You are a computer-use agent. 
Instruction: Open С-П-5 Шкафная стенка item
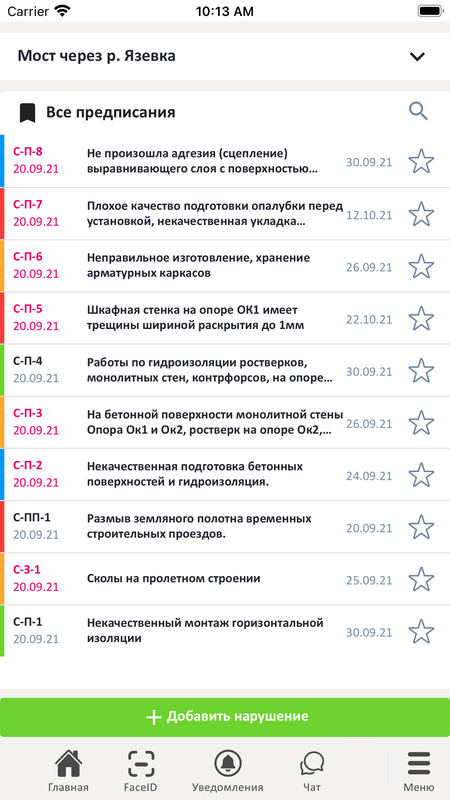click(x=225, y=318)
